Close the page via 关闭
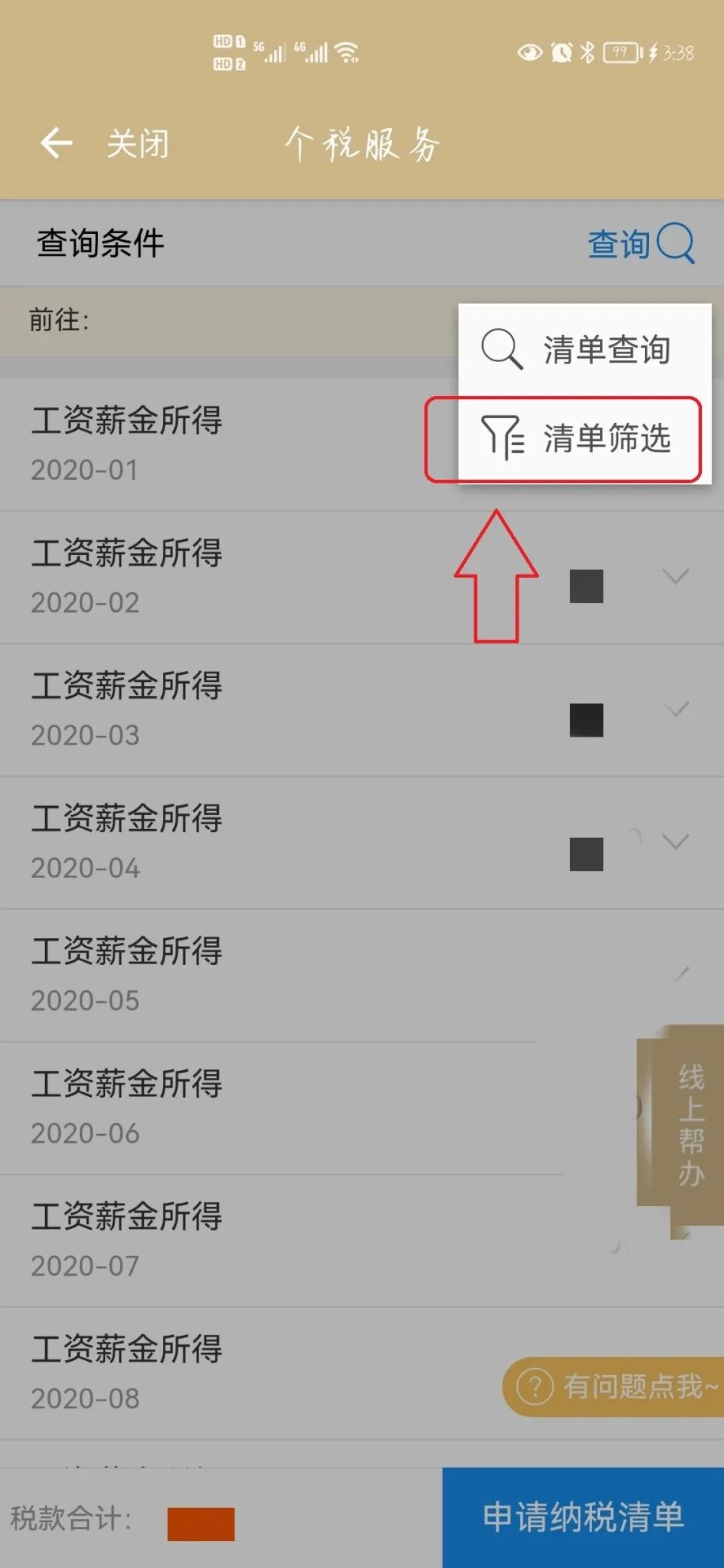 (138, 144)
